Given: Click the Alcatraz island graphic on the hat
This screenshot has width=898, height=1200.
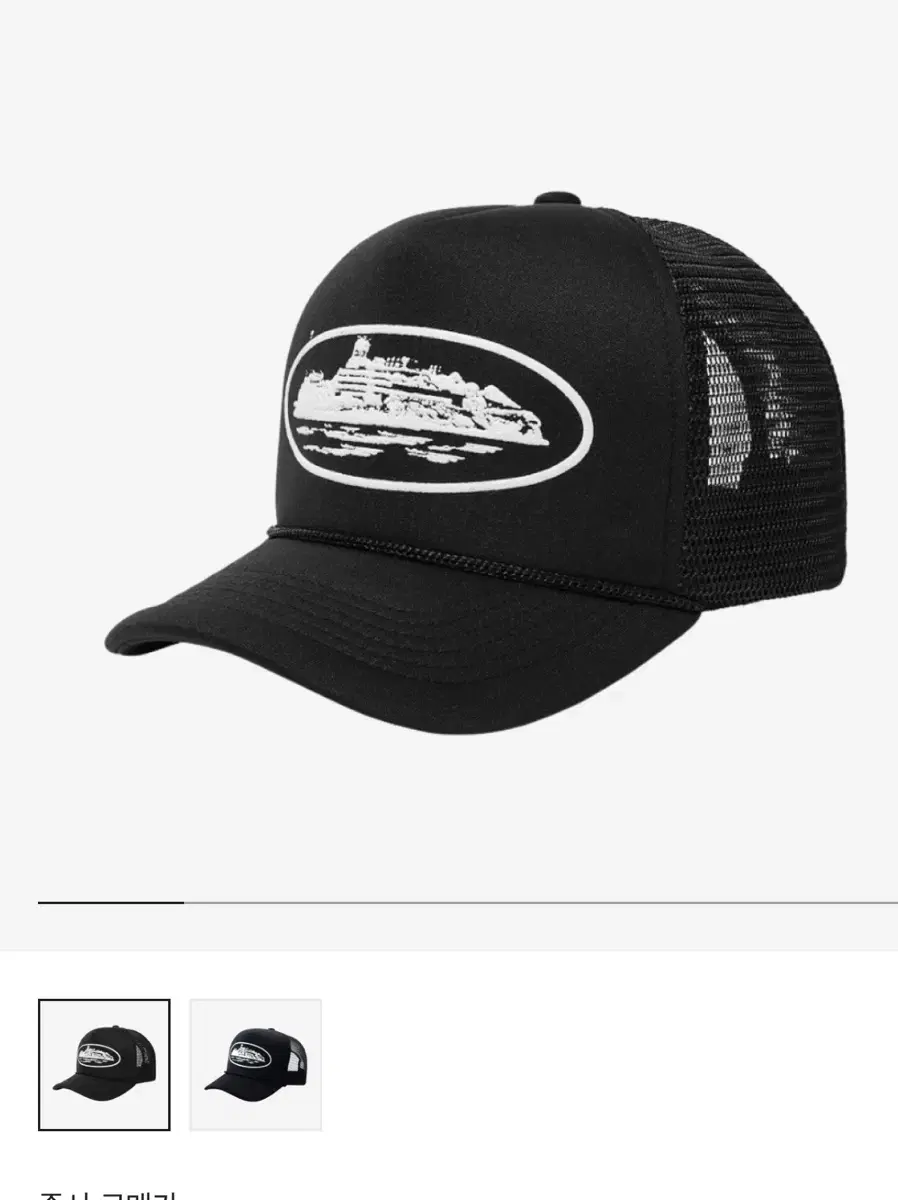Looking at the screenshot, I should pyautogui.click(x=420, y=390).
